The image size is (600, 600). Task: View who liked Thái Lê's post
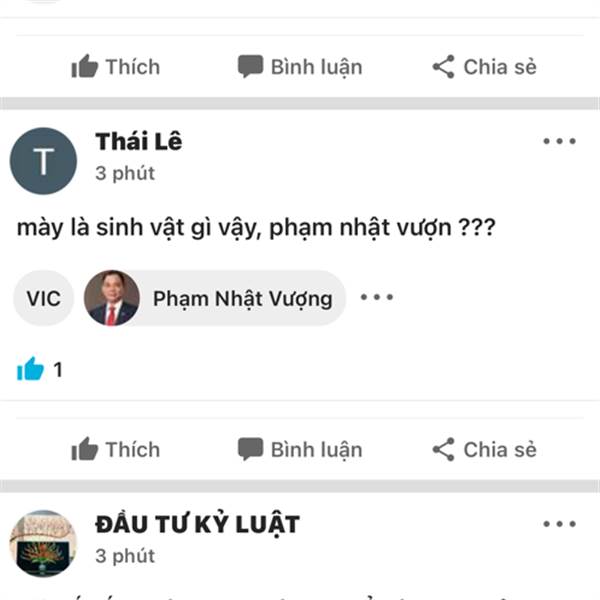click(x=40, y=370)
